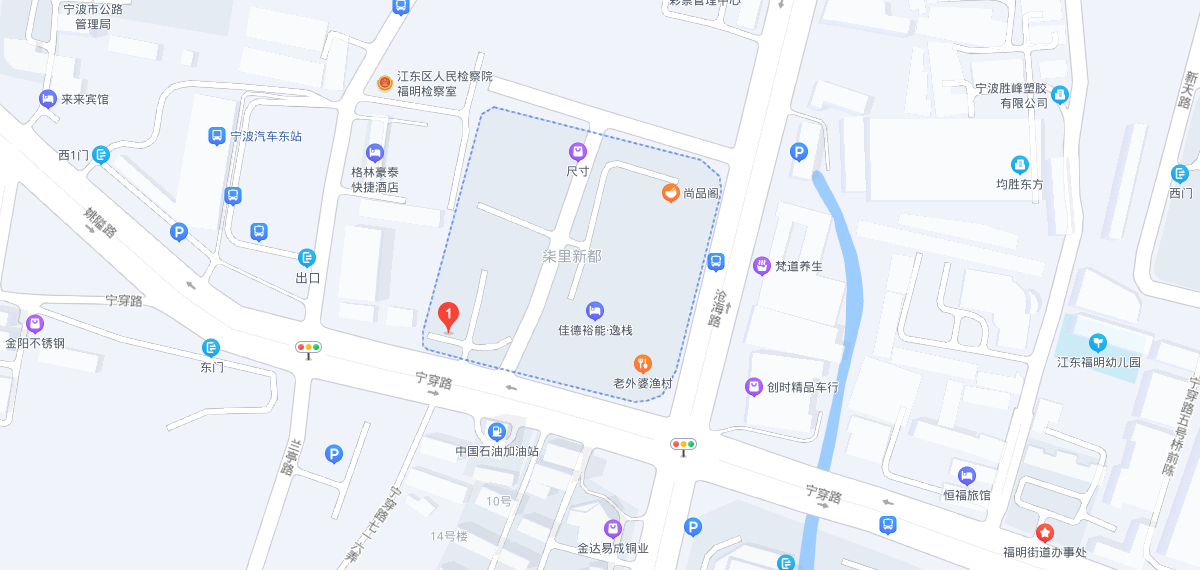Select the 创时精品车行 shop marker
The height and width of the screenshot is (570, 1200).
[754, 387]
